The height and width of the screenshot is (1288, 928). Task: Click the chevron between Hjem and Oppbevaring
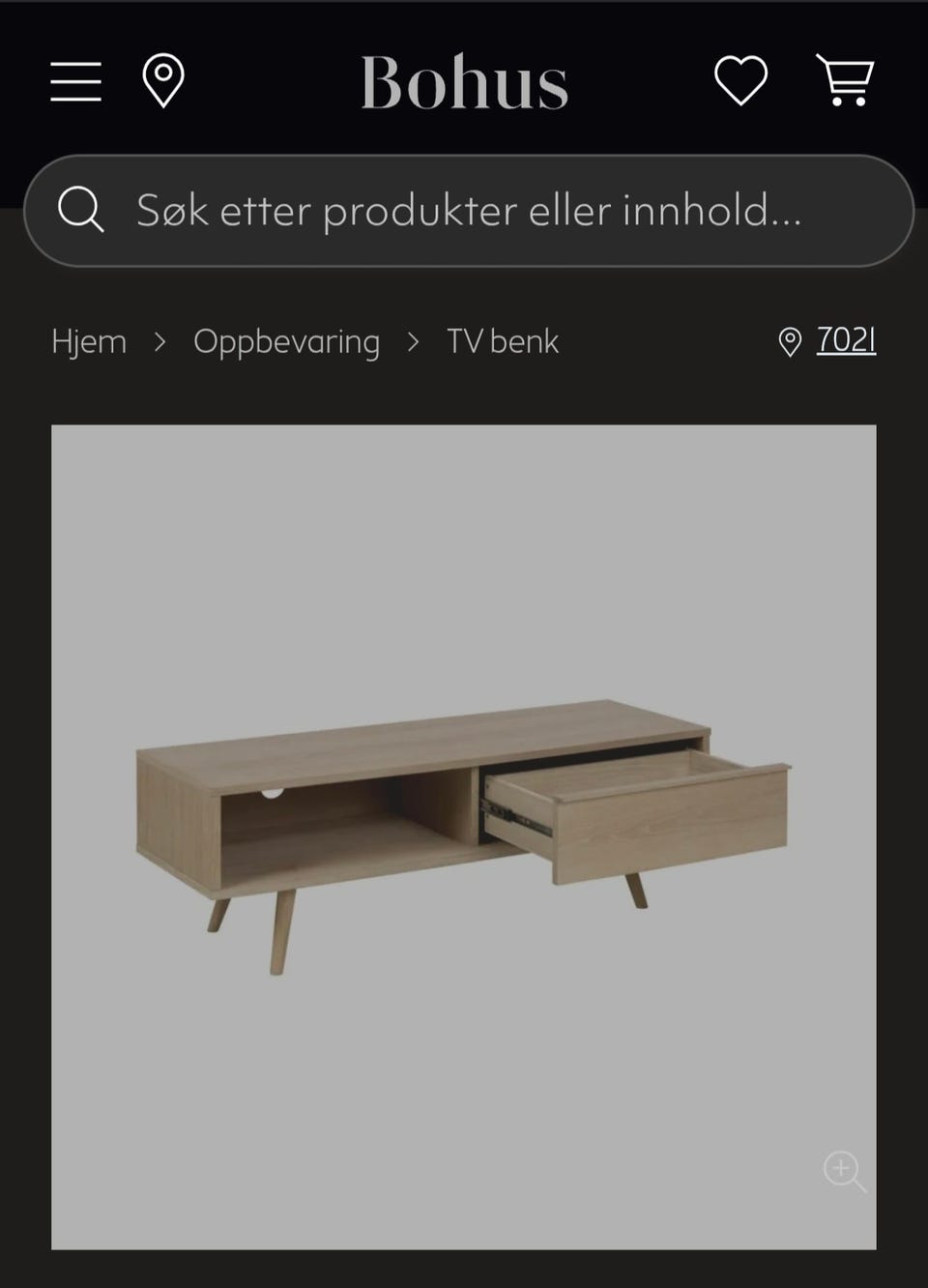[x=159, y=341]
